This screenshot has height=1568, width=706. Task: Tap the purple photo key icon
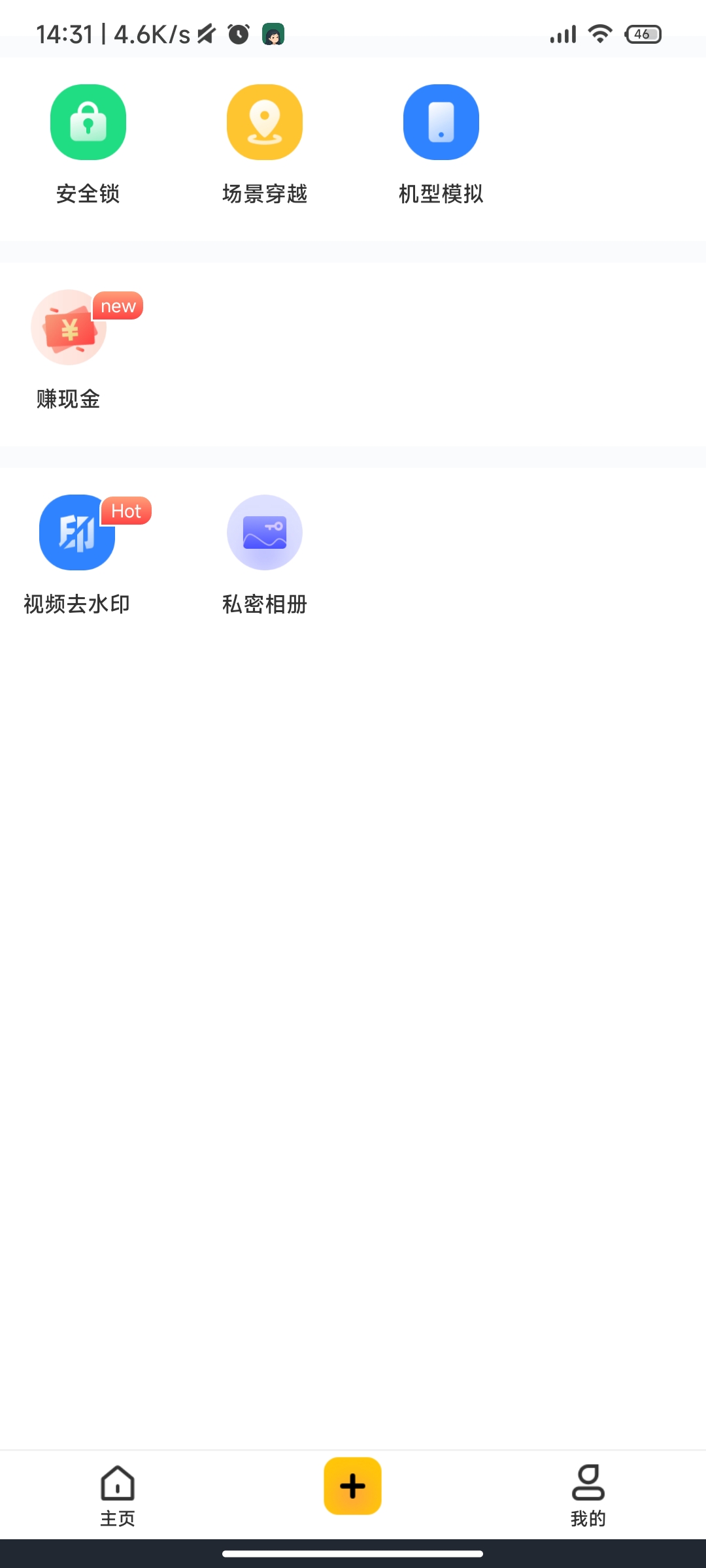(x=264, y=532)
